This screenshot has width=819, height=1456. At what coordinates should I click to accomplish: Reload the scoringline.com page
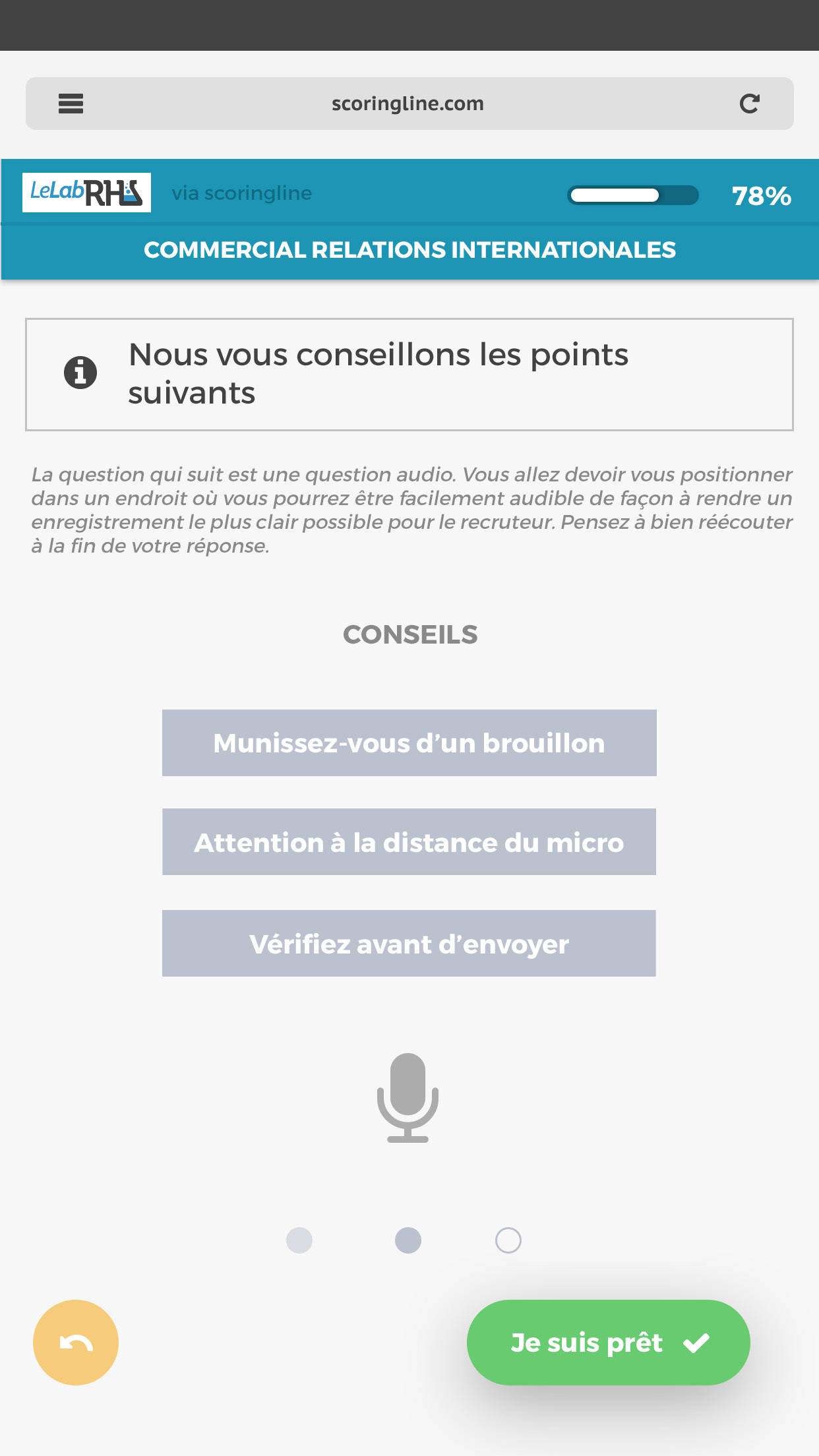click(749, 104)
